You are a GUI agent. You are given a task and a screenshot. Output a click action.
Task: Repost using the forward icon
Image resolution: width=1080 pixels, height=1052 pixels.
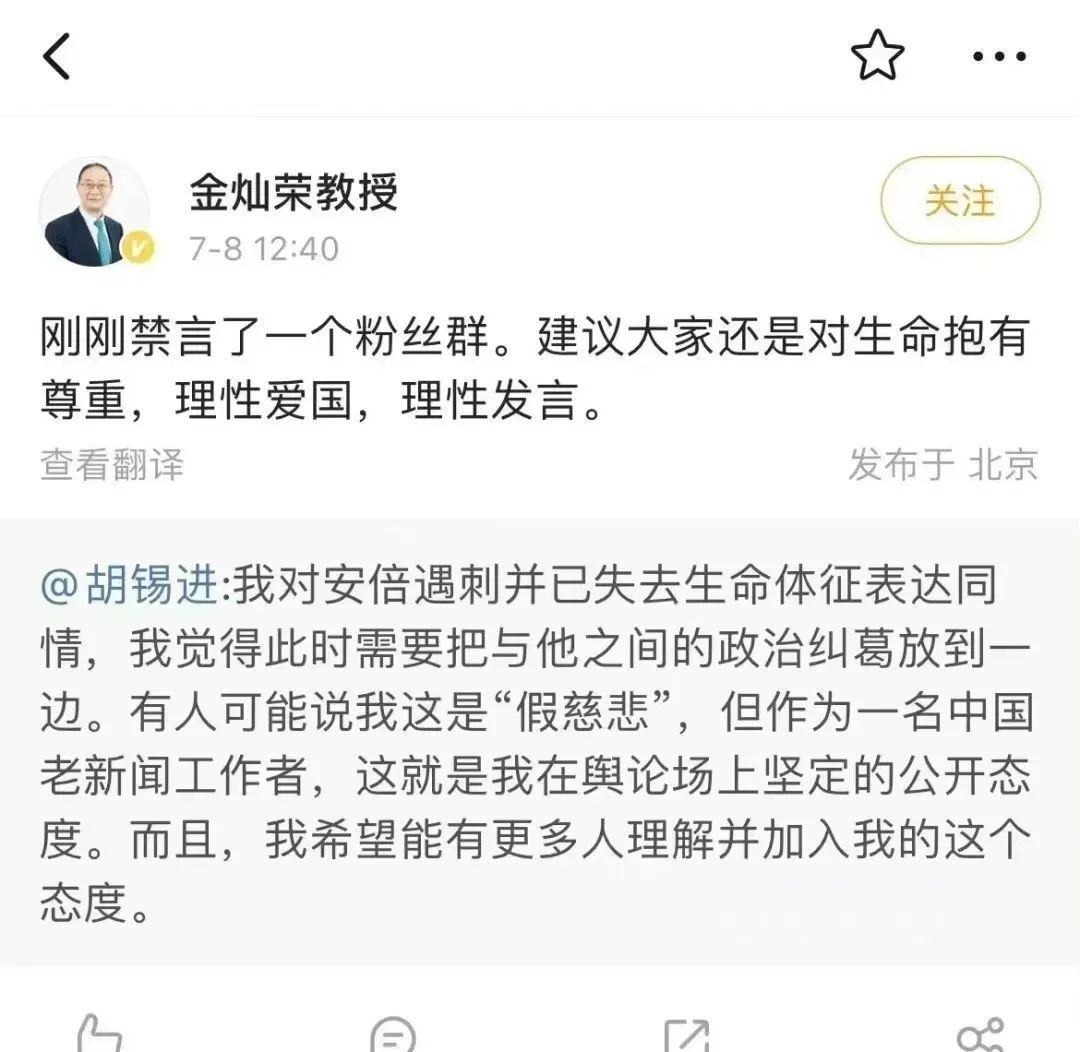(686, 1037)
